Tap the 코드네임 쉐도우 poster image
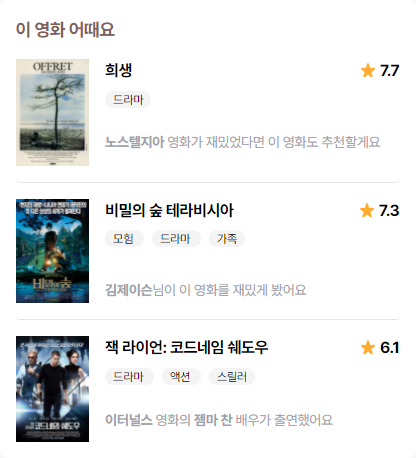Viewport: 416px width, 458px height. [x=52, y=389]
